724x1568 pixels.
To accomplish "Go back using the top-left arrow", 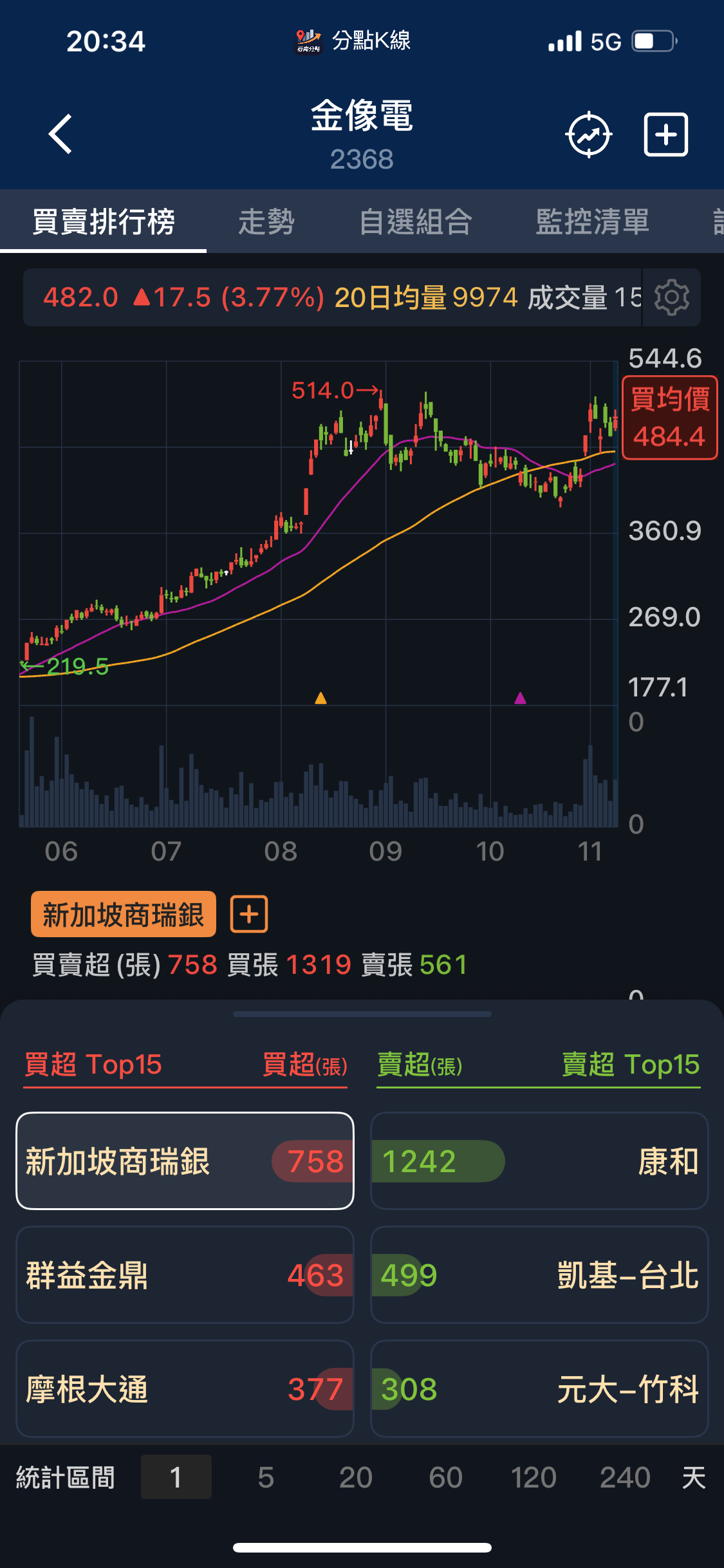I will [x=60, y=135].
